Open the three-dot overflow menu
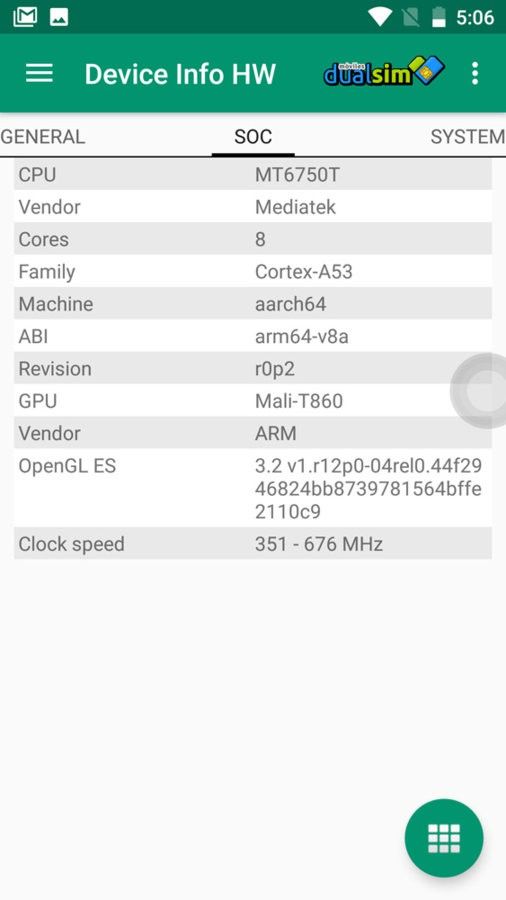Viewport: 506px width, 900px height. coord(474,73)
